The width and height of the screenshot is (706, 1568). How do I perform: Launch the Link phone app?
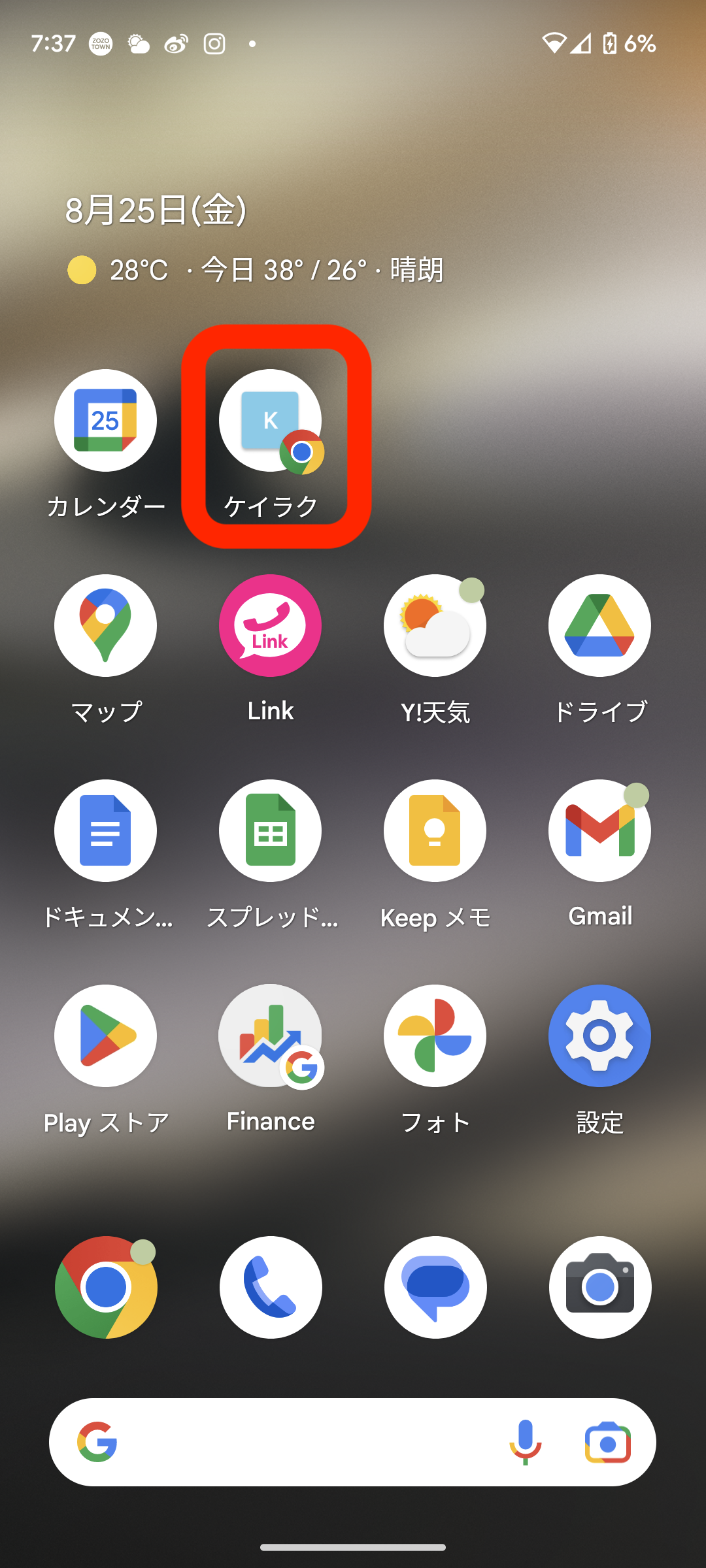pos(270,626)
